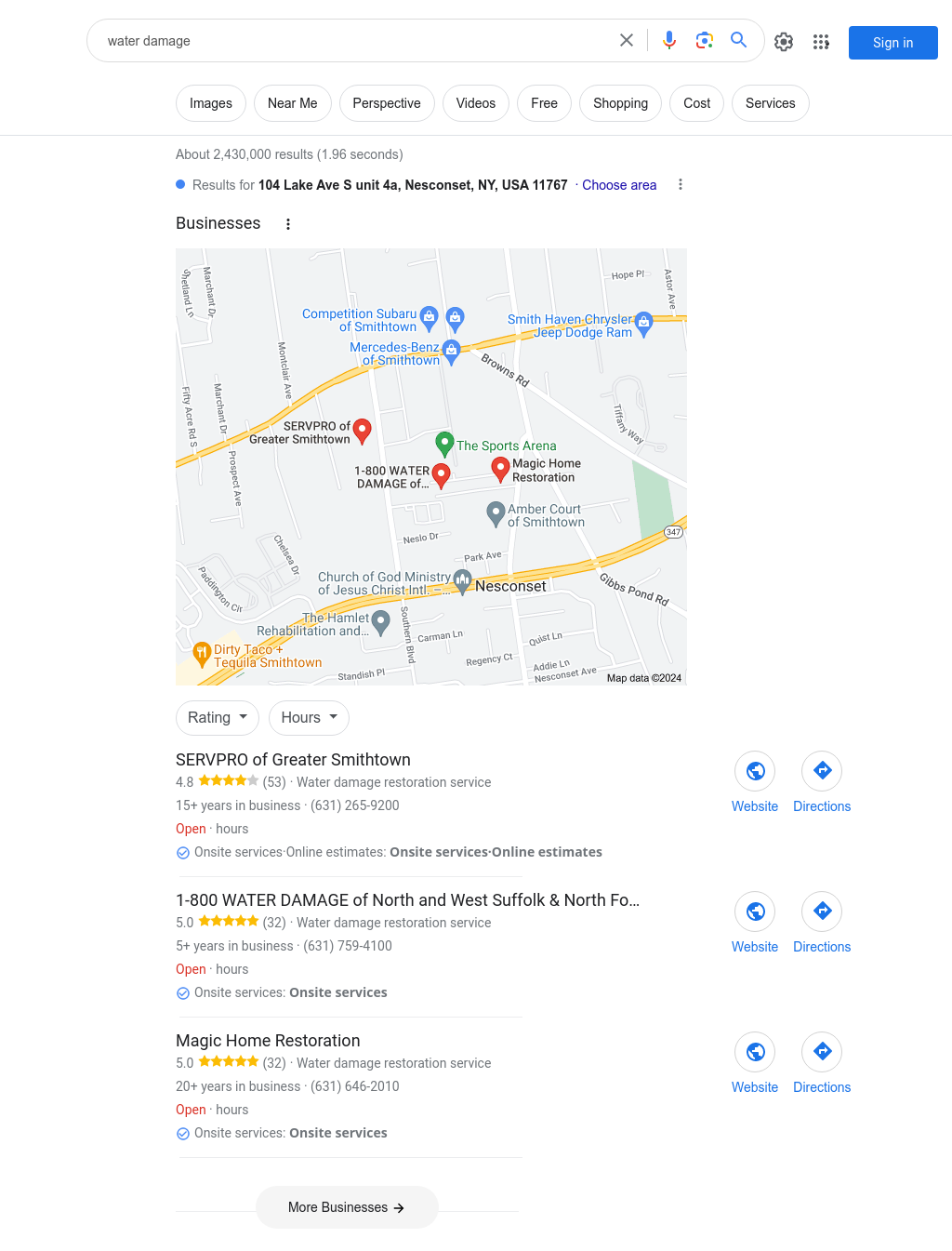This screenshot has width=952, height=1251.
Task: Start a voice search with the microphone
Action: pos(669,40)
